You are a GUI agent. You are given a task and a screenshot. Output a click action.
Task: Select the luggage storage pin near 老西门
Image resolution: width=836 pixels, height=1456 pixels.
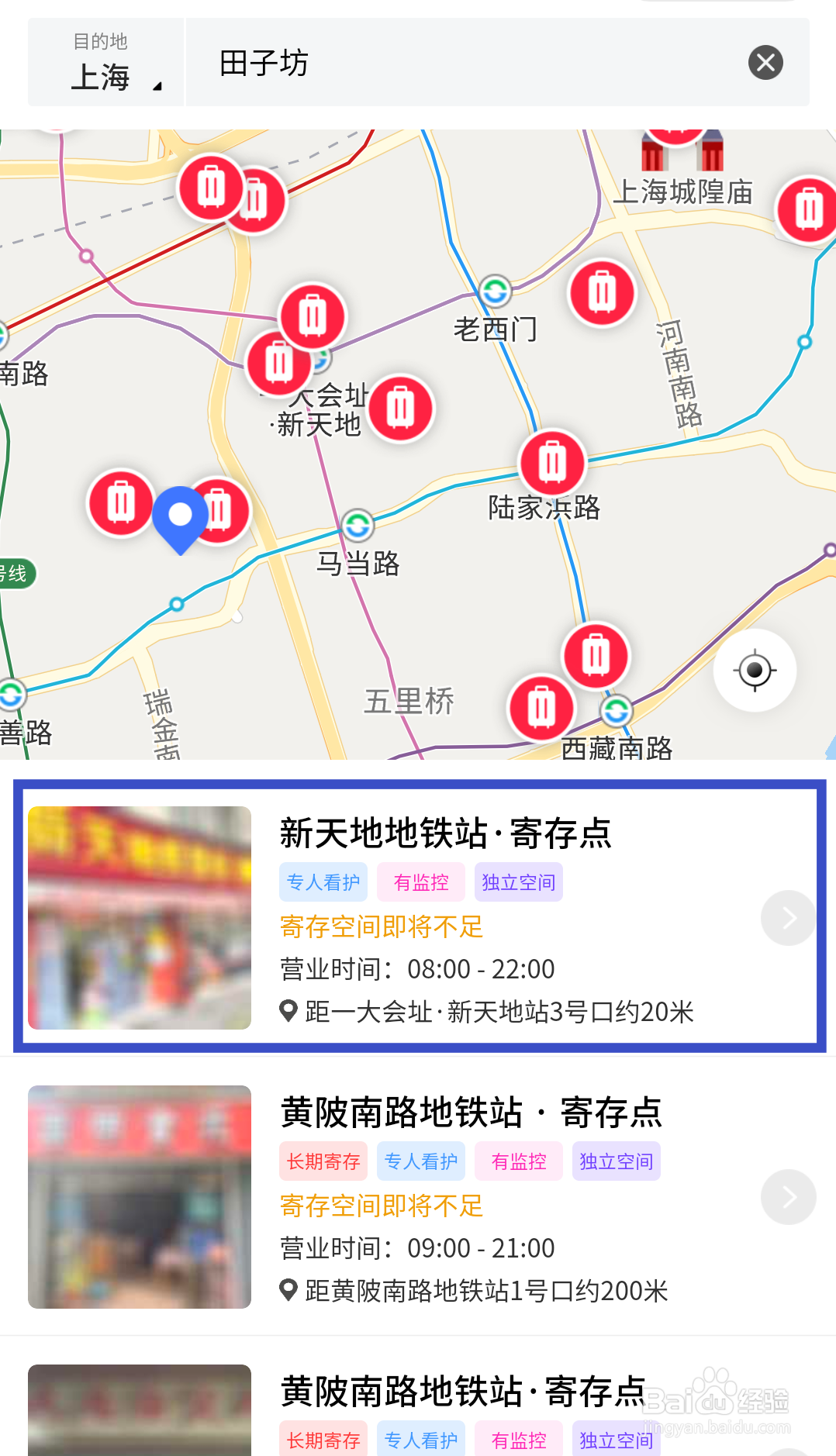click(602, 293)
